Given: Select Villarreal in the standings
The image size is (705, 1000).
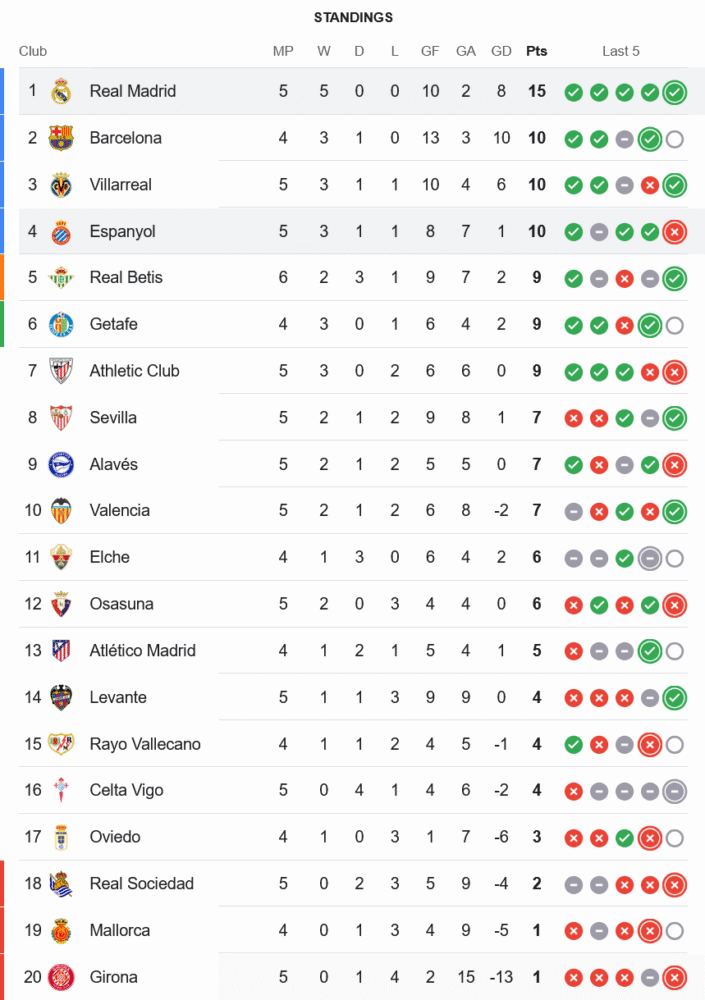Looking at the screenshot, I should (x=121, y=185).
